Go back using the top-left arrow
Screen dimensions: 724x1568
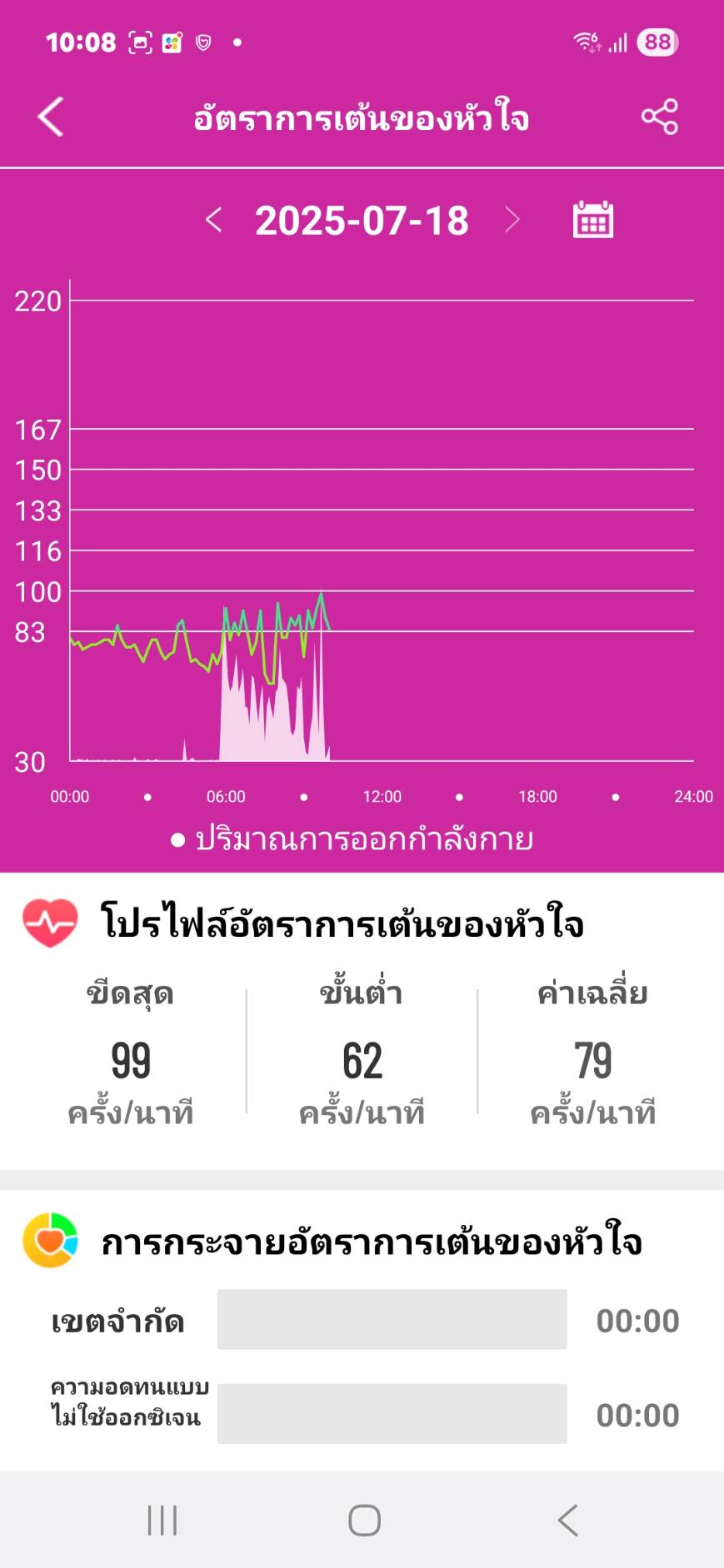(x=51, y=117)
